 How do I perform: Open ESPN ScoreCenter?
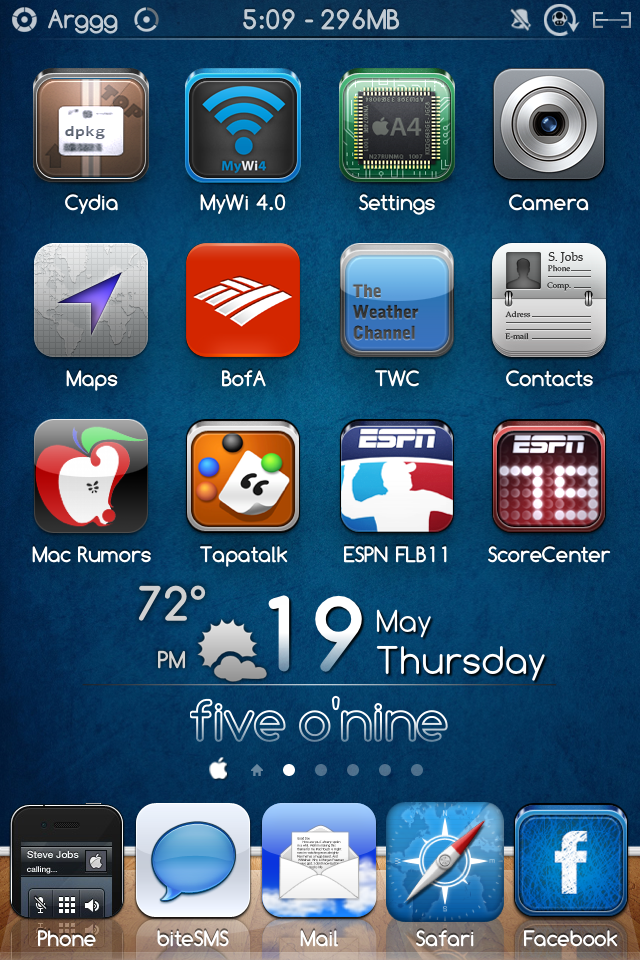(548, 477)
